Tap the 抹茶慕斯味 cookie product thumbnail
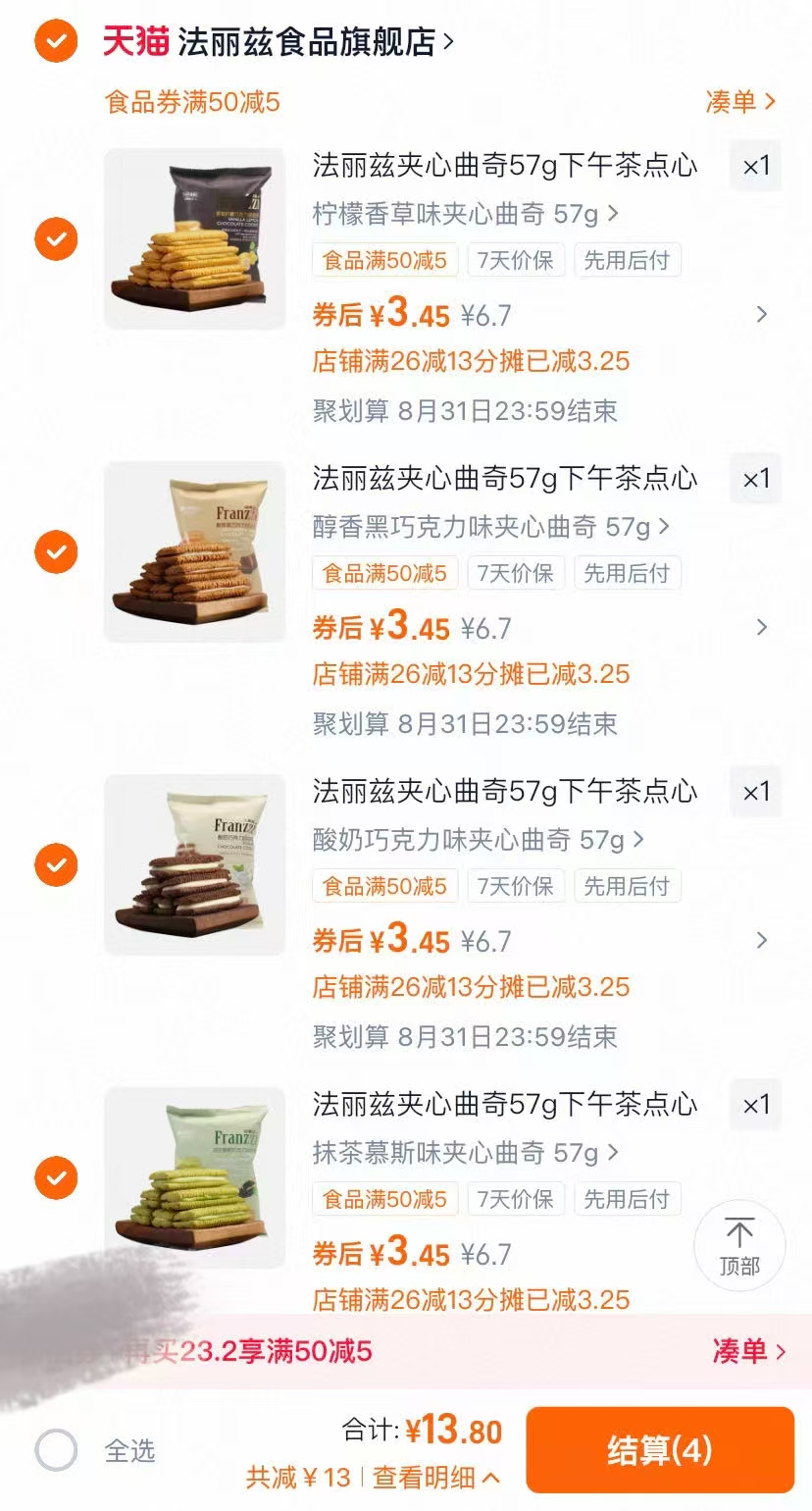The height and width of the screenshot is (1511, 812). [194, 1177]
